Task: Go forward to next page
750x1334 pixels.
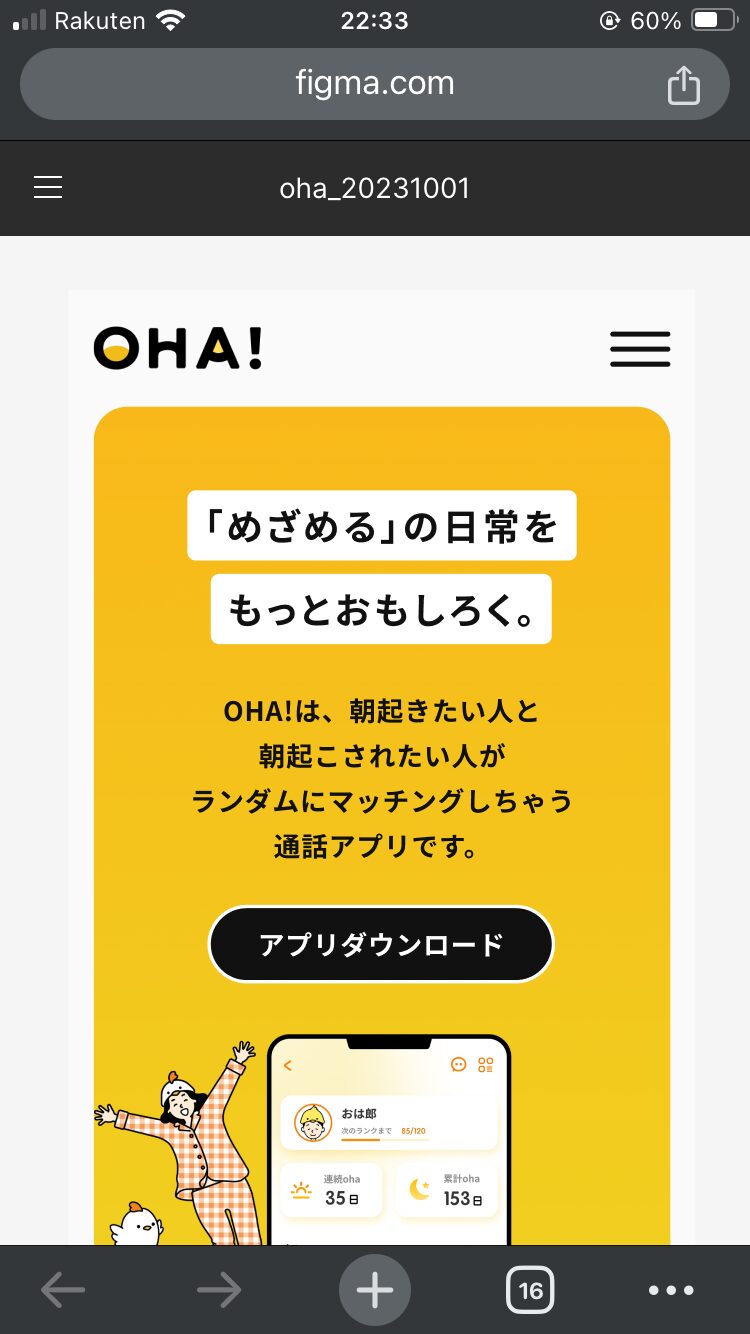Action: click(x=219, y=1291)
